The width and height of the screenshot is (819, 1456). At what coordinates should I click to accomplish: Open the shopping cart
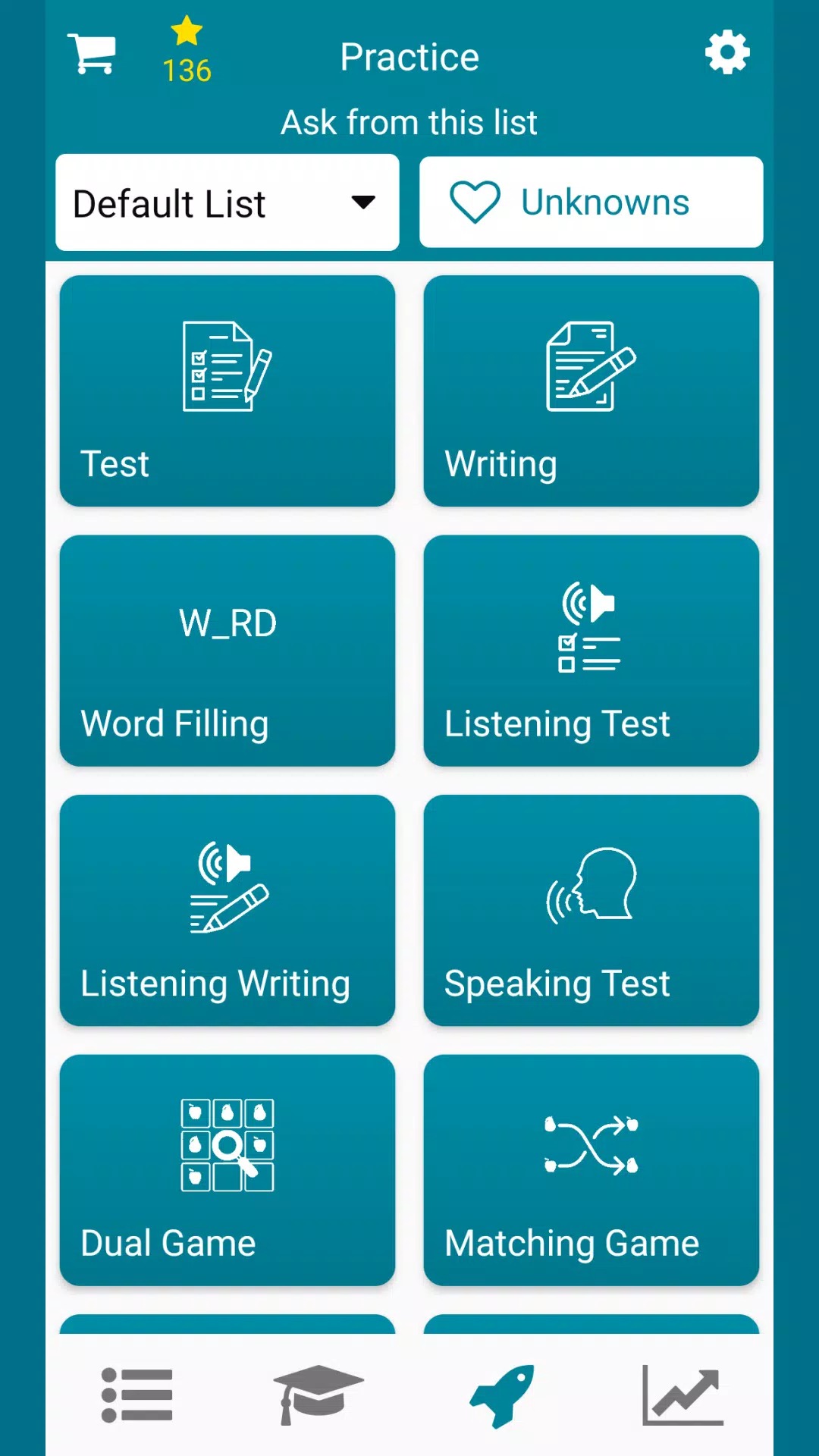tap(92, 54)
